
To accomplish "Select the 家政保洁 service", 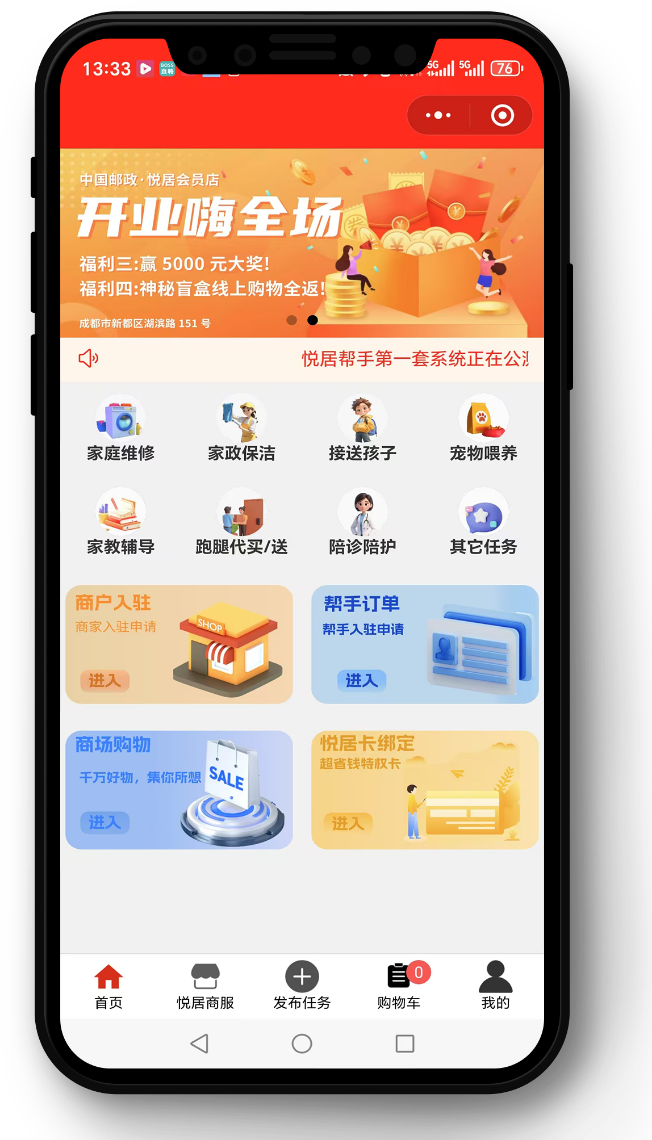I will (241, 429).
